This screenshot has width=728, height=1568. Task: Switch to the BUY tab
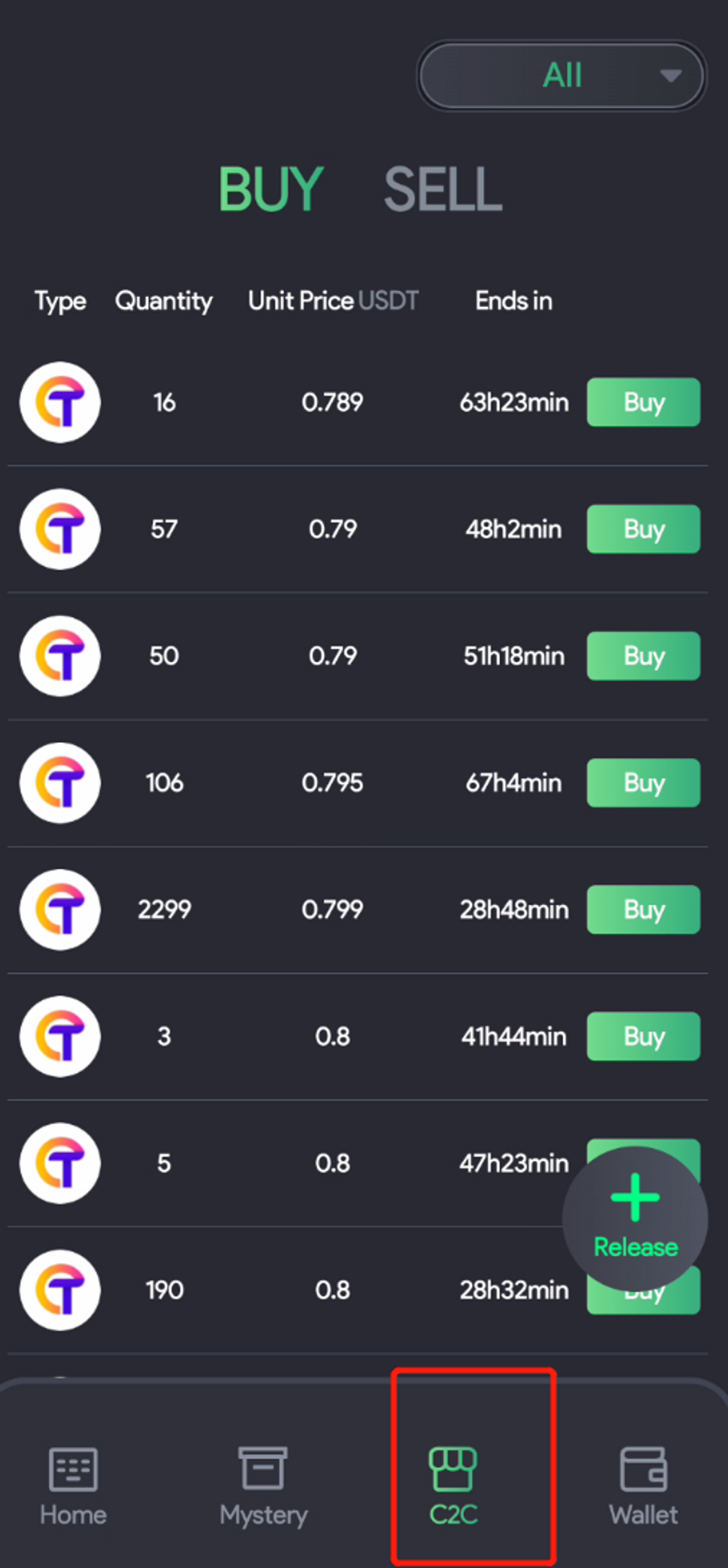(271, 189)
